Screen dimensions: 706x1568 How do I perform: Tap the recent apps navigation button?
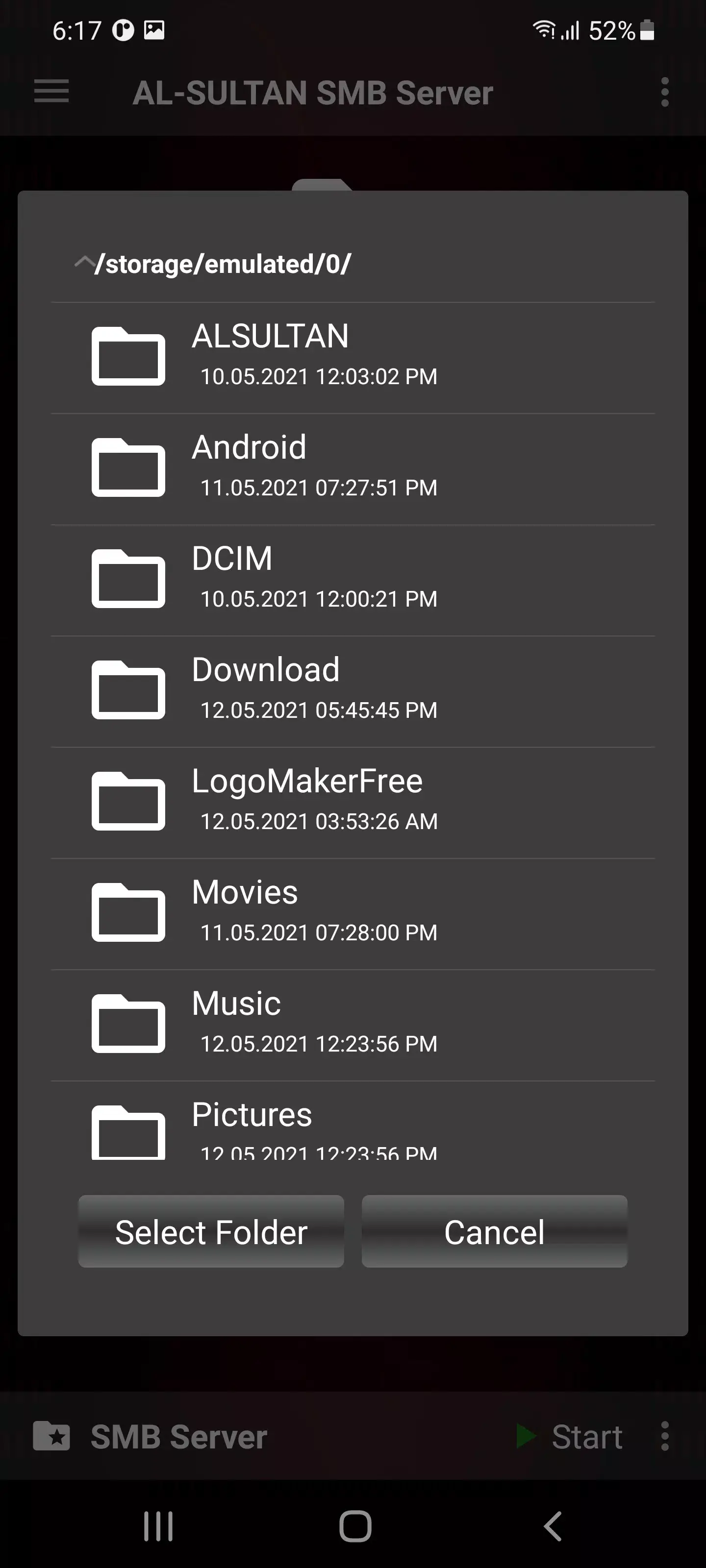(x=157, y=1526)
